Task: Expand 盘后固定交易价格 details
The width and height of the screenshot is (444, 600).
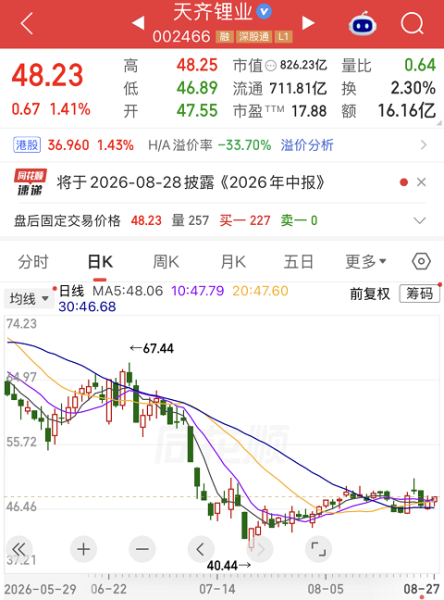Action: pos(420,221)
